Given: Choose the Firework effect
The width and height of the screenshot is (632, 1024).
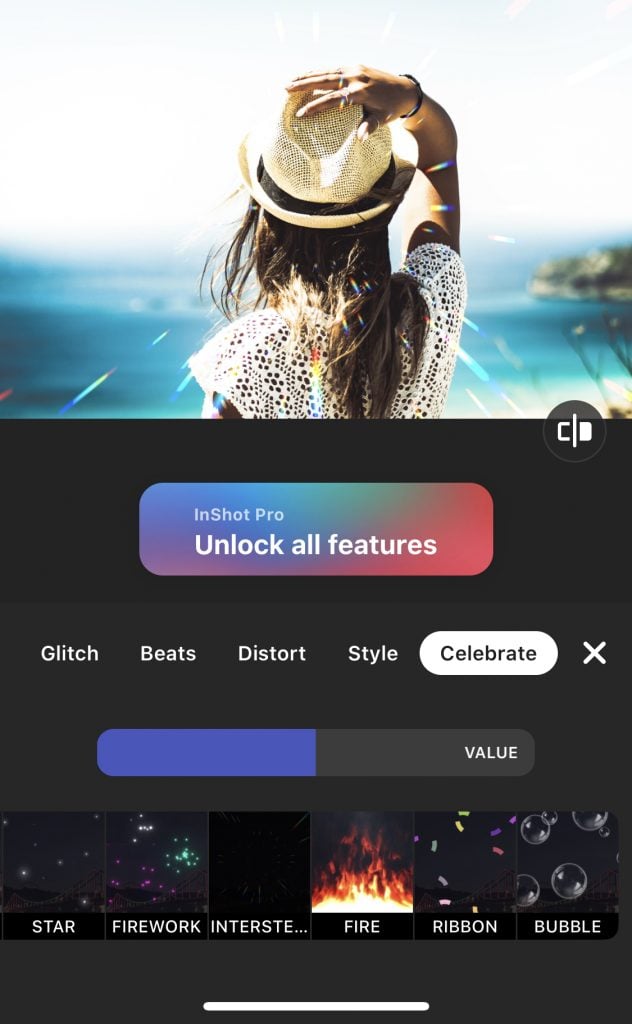Looking at the screenshot, I should 156,874.
